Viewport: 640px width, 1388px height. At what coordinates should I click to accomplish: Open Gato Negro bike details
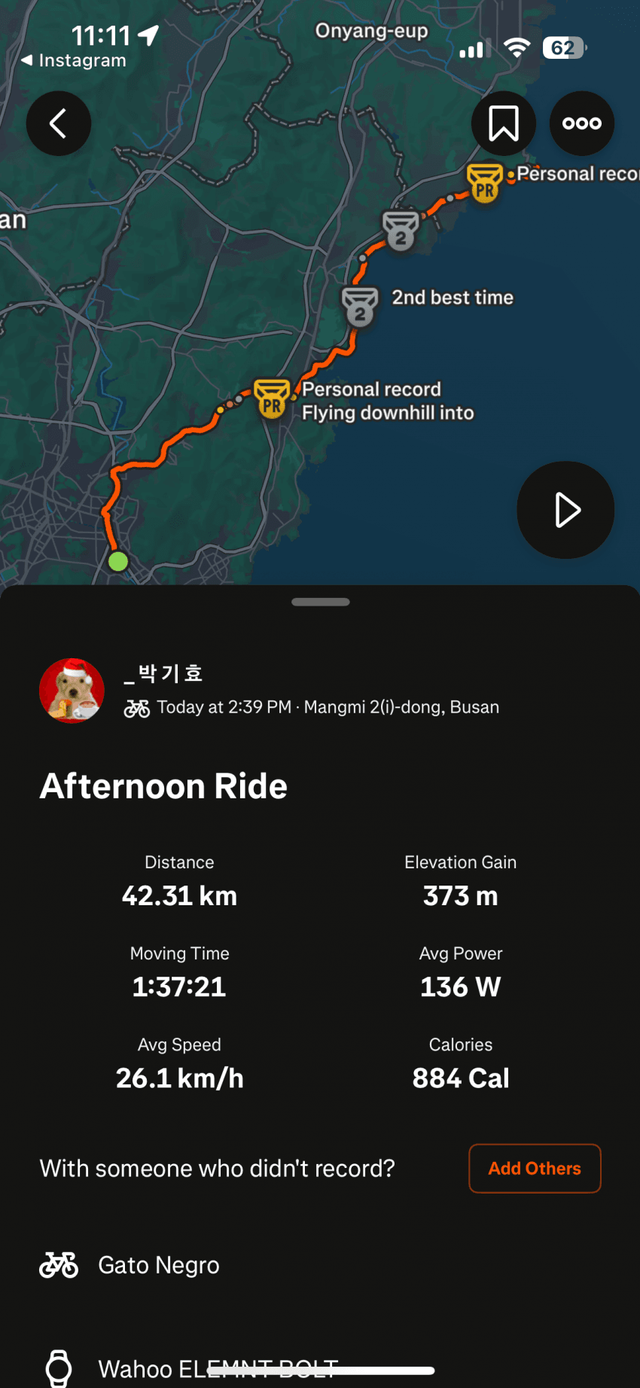pyautogui.click(x=158, y=1265)
